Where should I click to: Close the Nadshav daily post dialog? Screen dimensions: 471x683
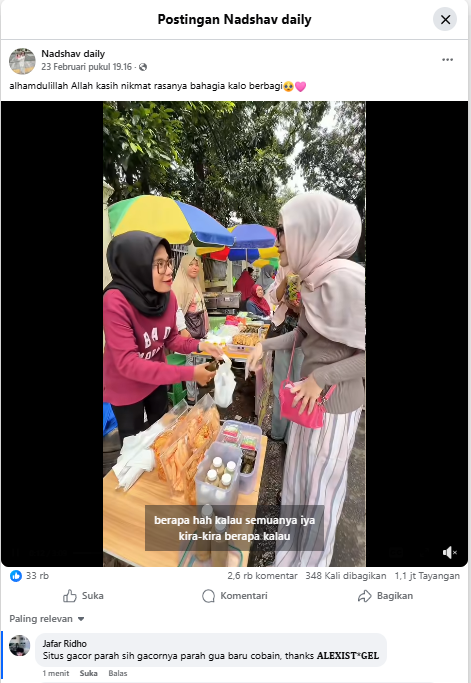pyautogui.click(x=445, y=19)
